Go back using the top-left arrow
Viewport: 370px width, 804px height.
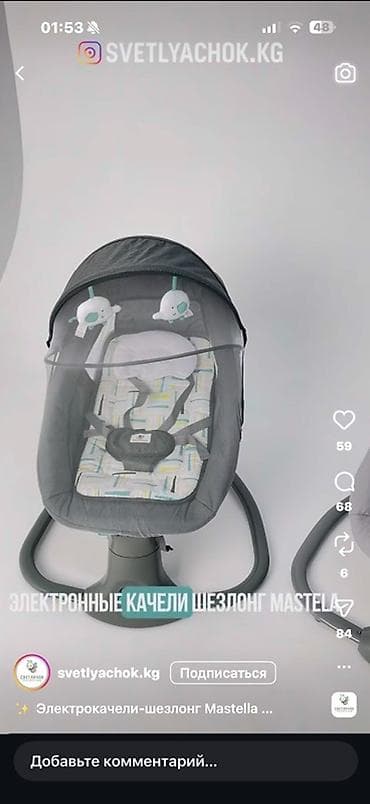coord(19,74)
